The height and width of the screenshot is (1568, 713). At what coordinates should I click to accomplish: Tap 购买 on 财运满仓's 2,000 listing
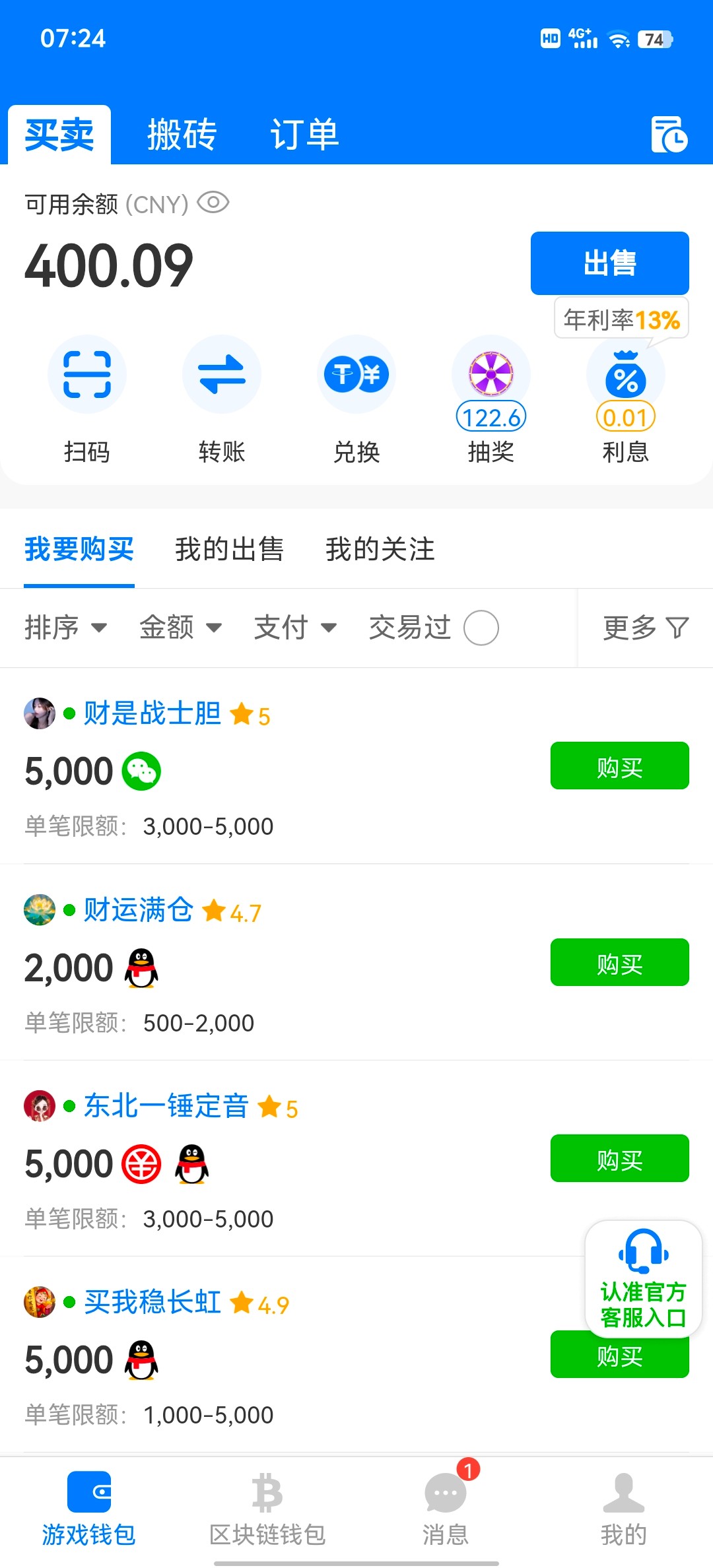(619, 963)
